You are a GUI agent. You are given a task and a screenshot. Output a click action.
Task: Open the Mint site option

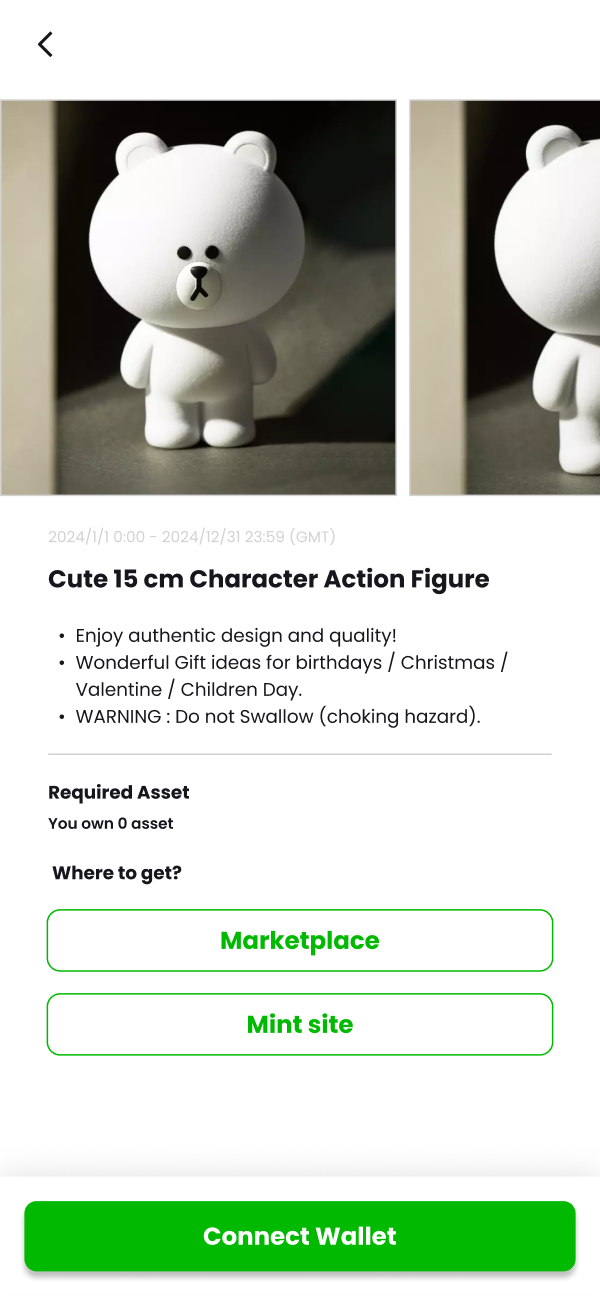click(x=300, y=1024)
